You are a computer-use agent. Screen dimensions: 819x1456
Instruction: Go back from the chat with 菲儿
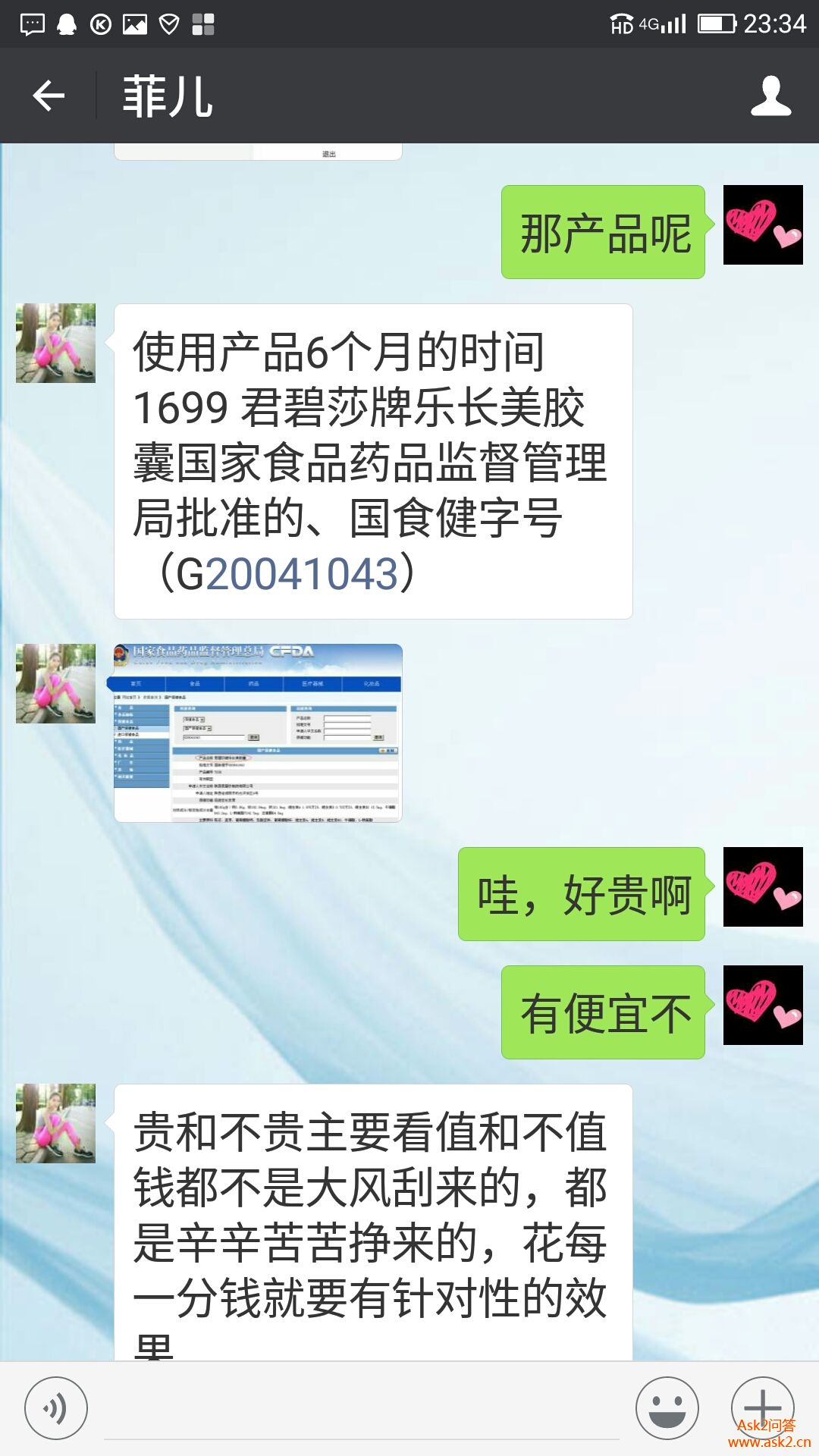(x=49, y=96)
